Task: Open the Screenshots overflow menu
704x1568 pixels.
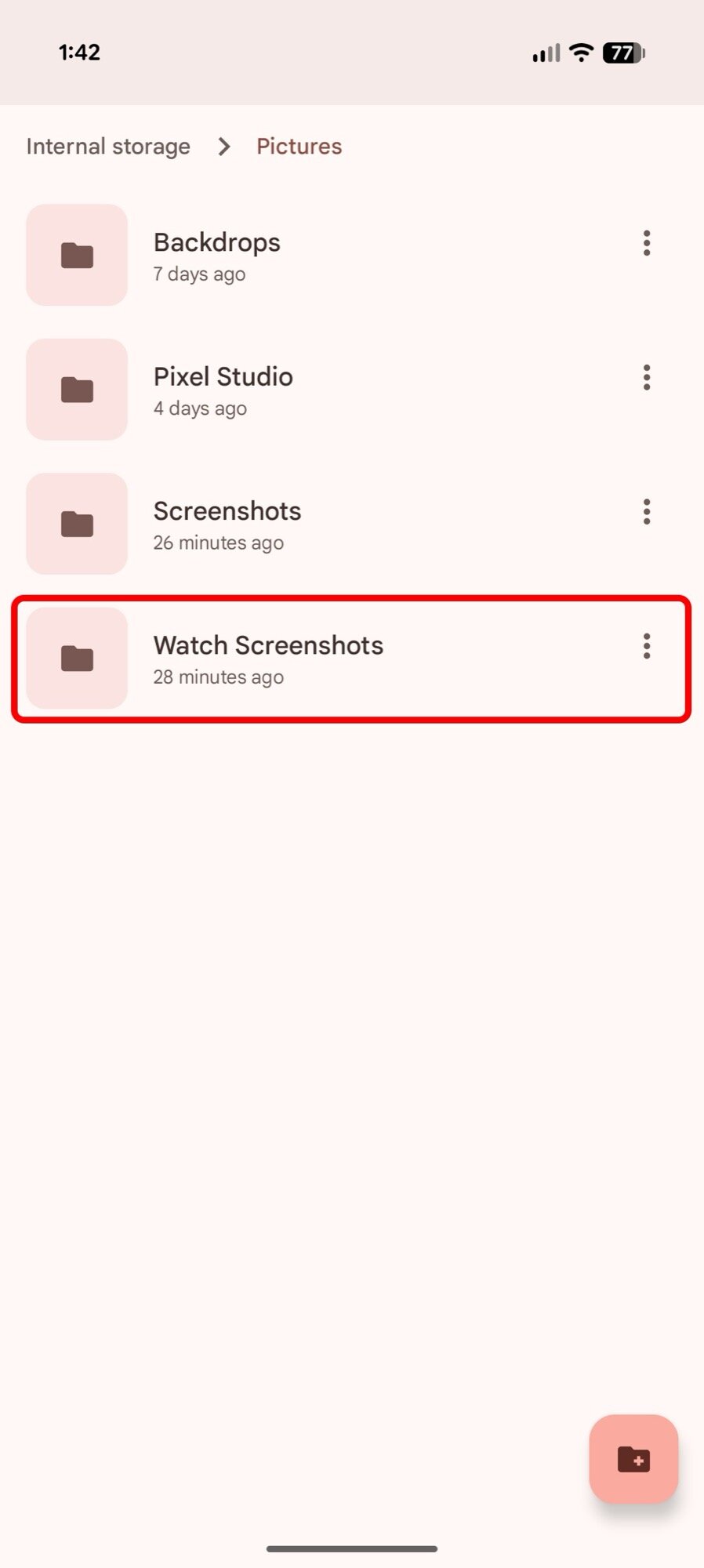Action: (647, 512)
